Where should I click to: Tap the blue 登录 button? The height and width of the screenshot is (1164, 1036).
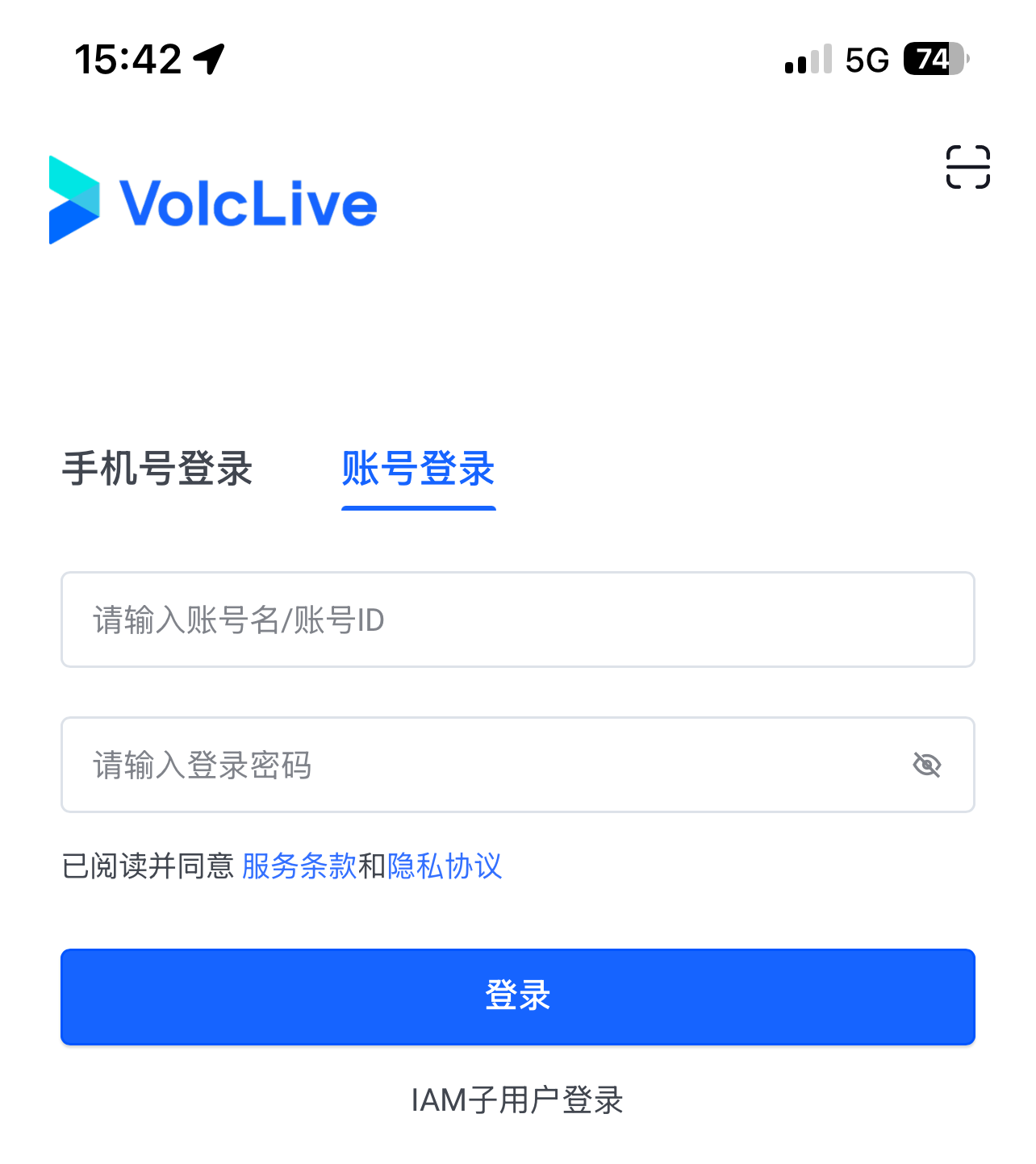click(x=517, y=996)
